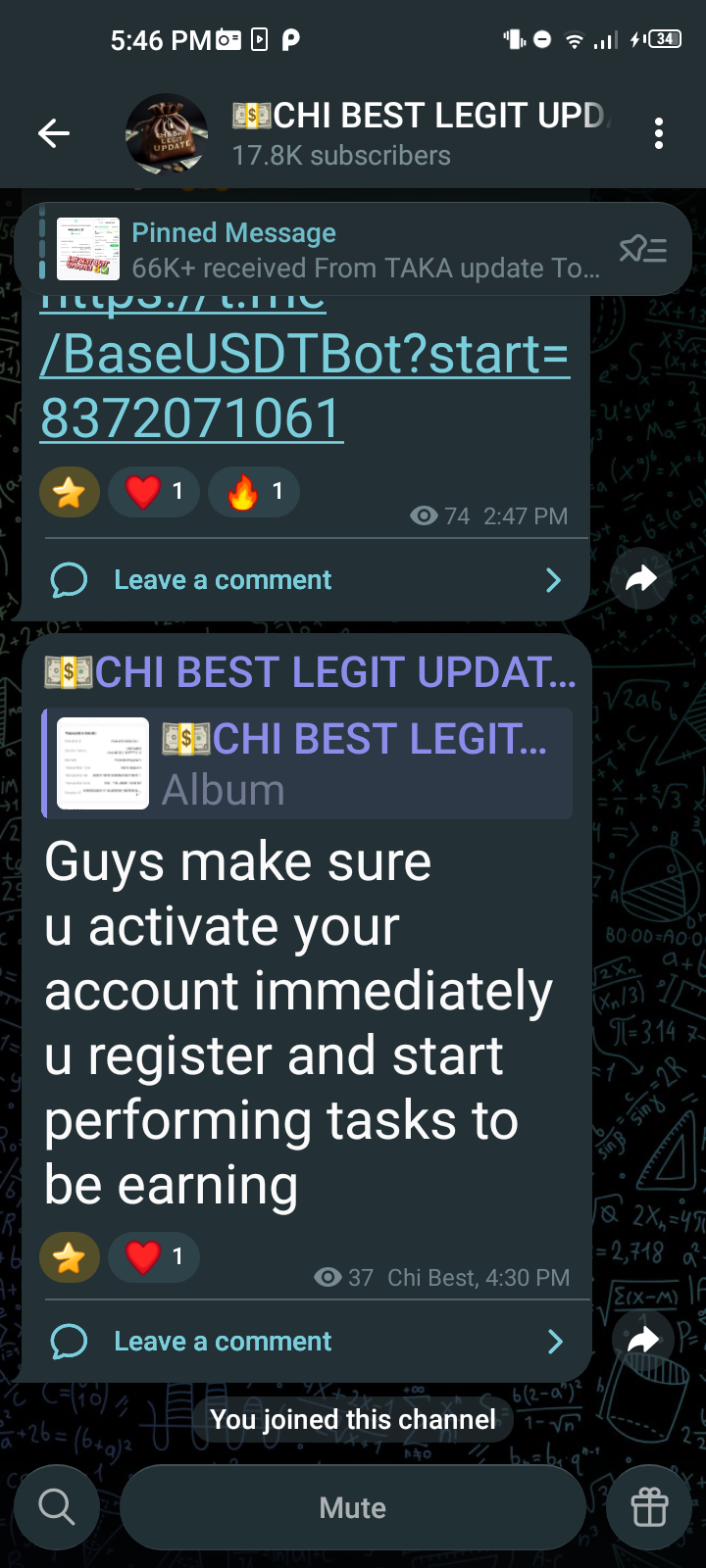
Task: Mute this channel
Action: pos(353,1507)
